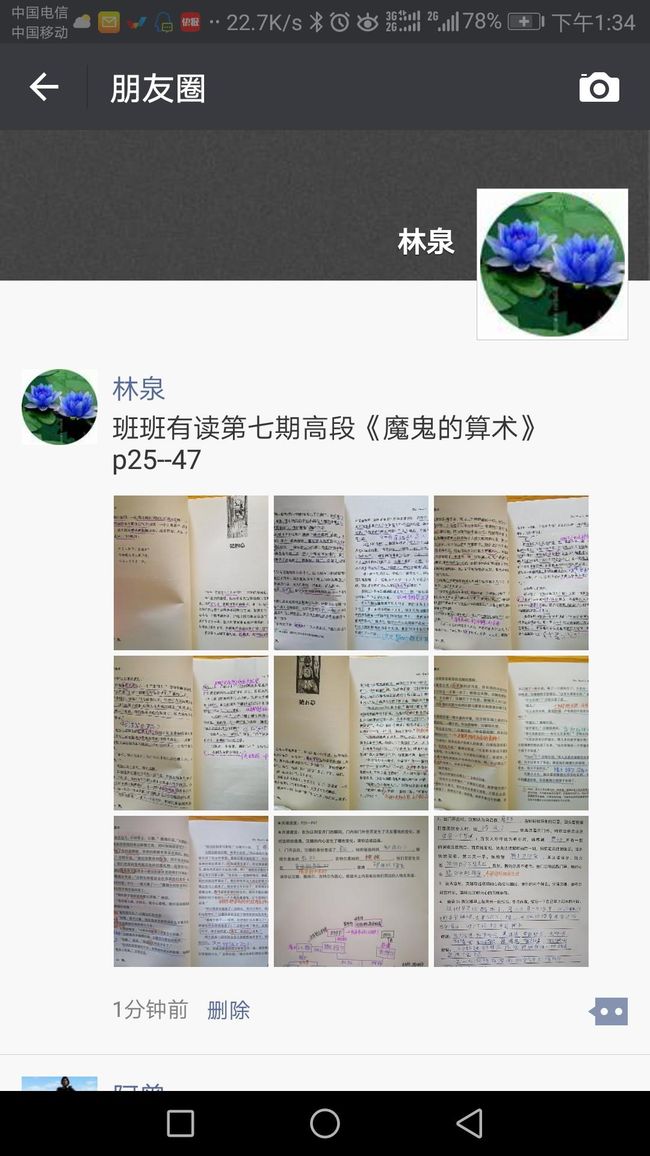Go back using the top arrow
The width and height of the screenshot is (650, 1156).
pos(43,87)
